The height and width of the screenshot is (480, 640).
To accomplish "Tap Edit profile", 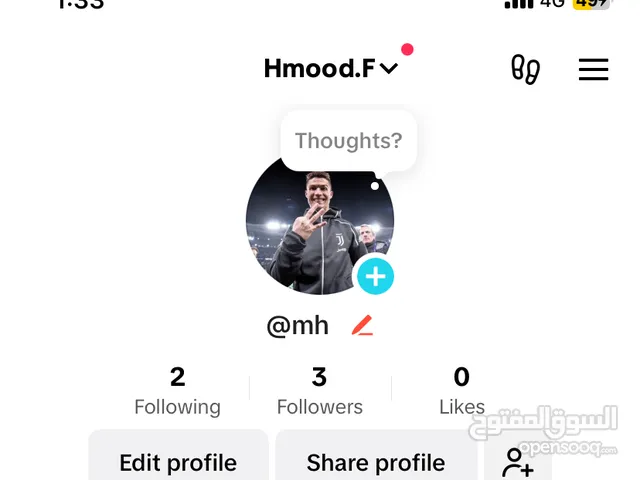I will tap(178, 462).
